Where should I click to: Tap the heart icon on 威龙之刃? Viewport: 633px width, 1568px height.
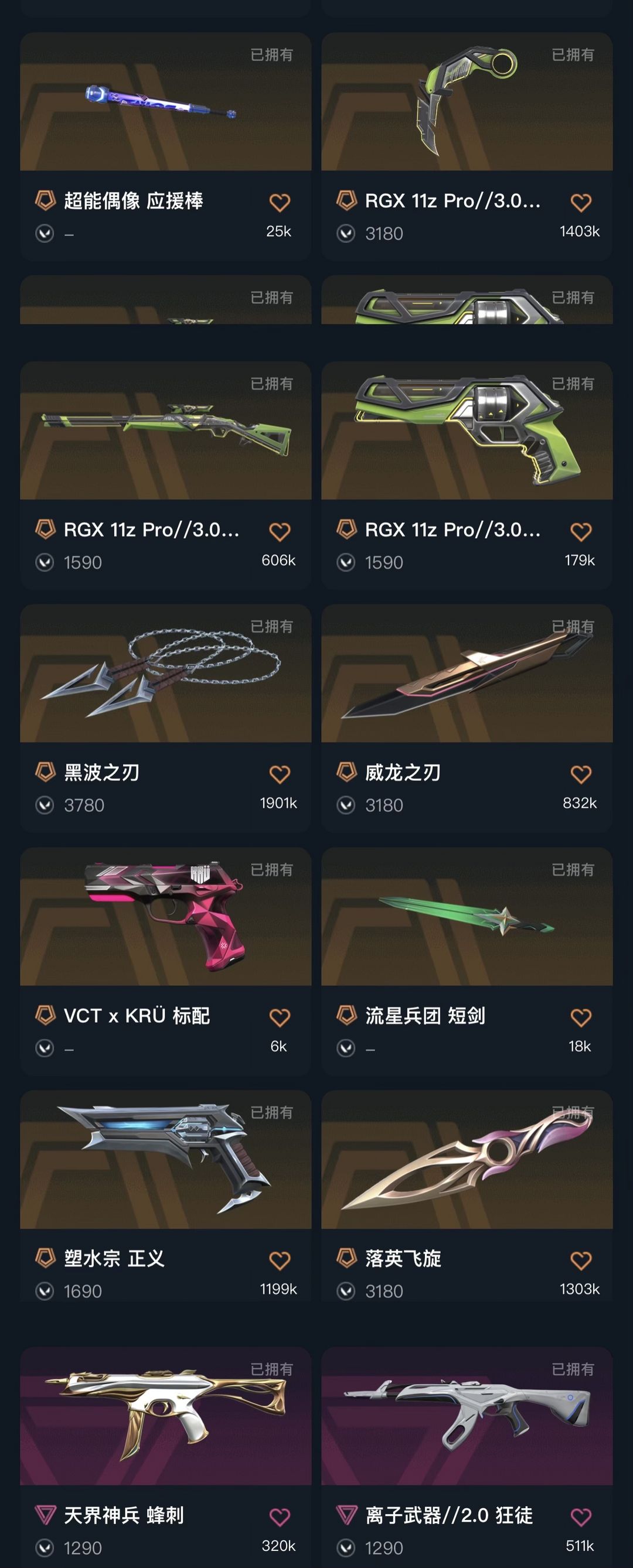[x=581, y=774]
